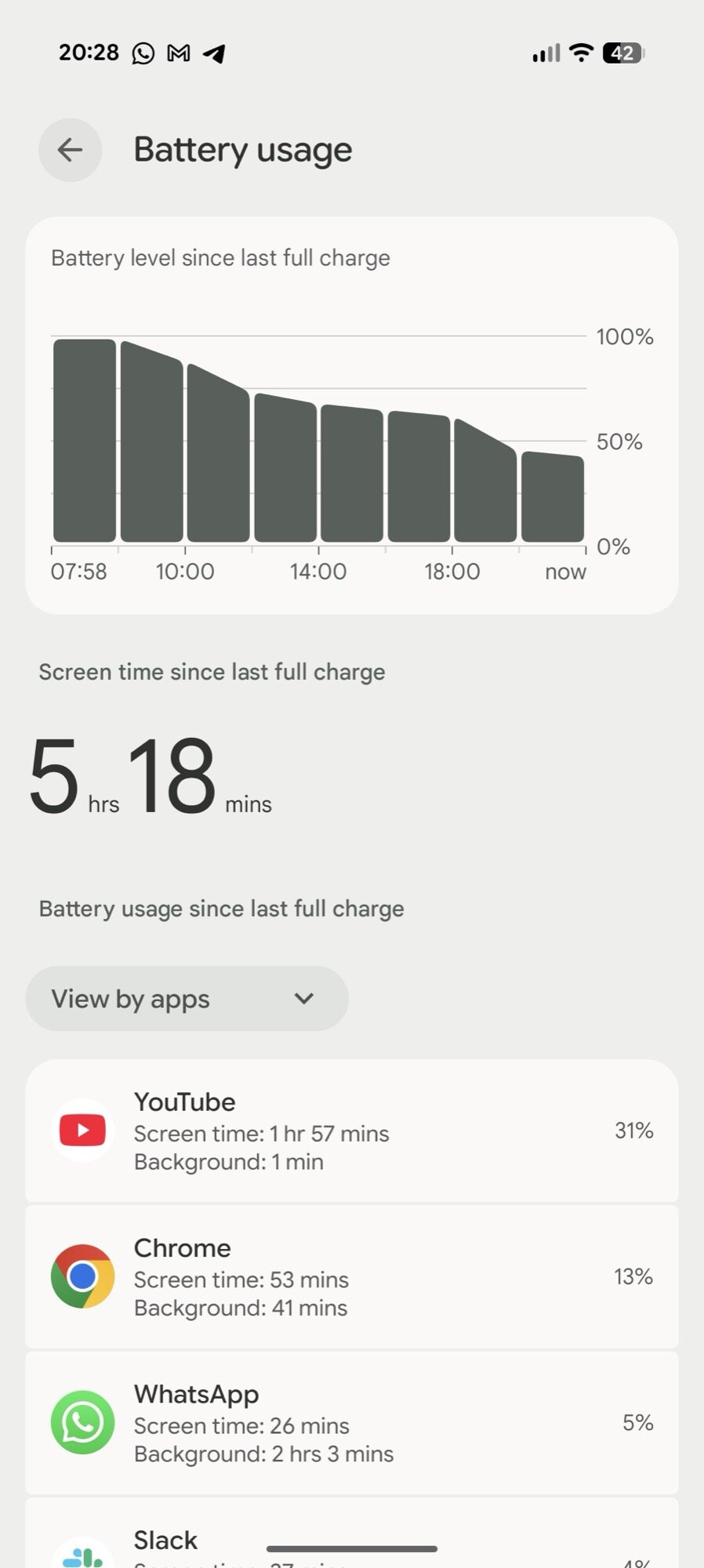
Task: Select the Chrome browser icon
Action: pyautogui.click(x=82, y=1276)
